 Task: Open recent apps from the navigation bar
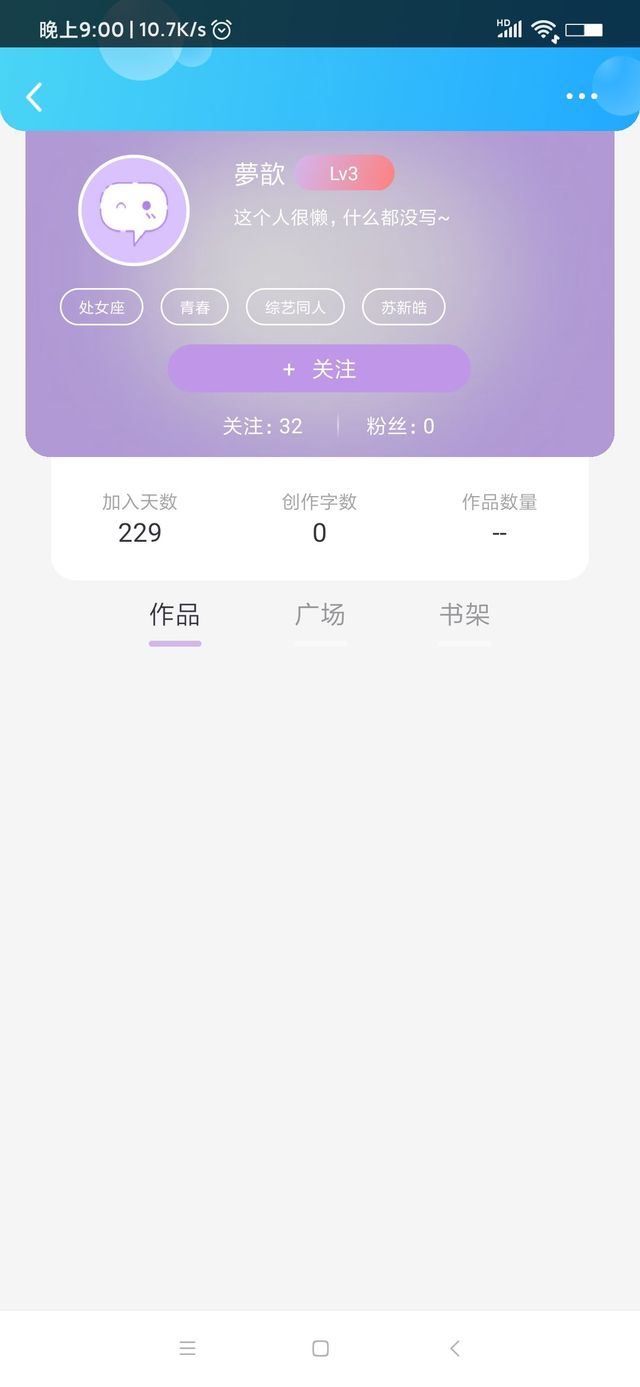tap(187, 1348)
